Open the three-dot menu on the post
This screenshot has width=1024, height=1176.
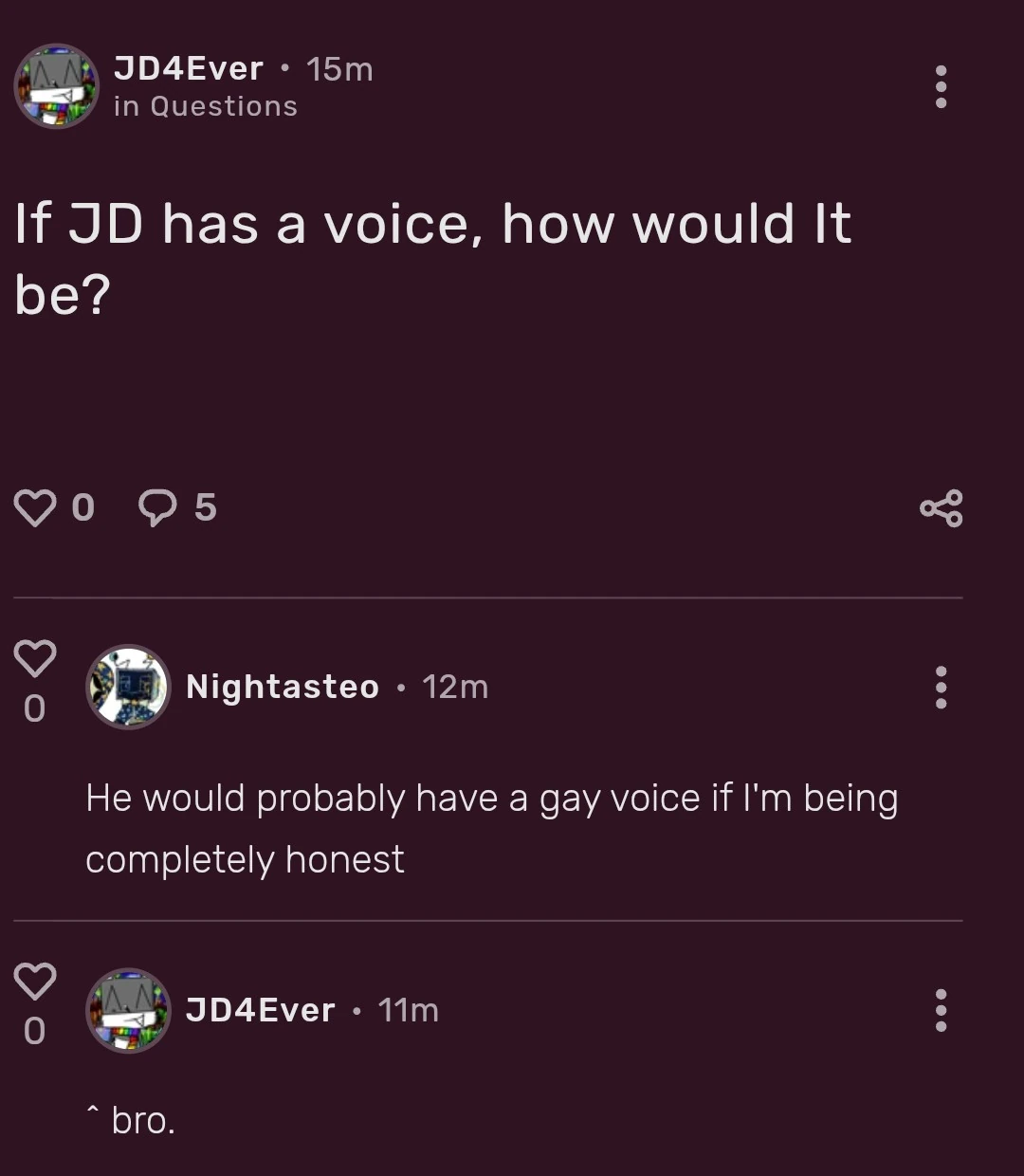coord(941,87)
